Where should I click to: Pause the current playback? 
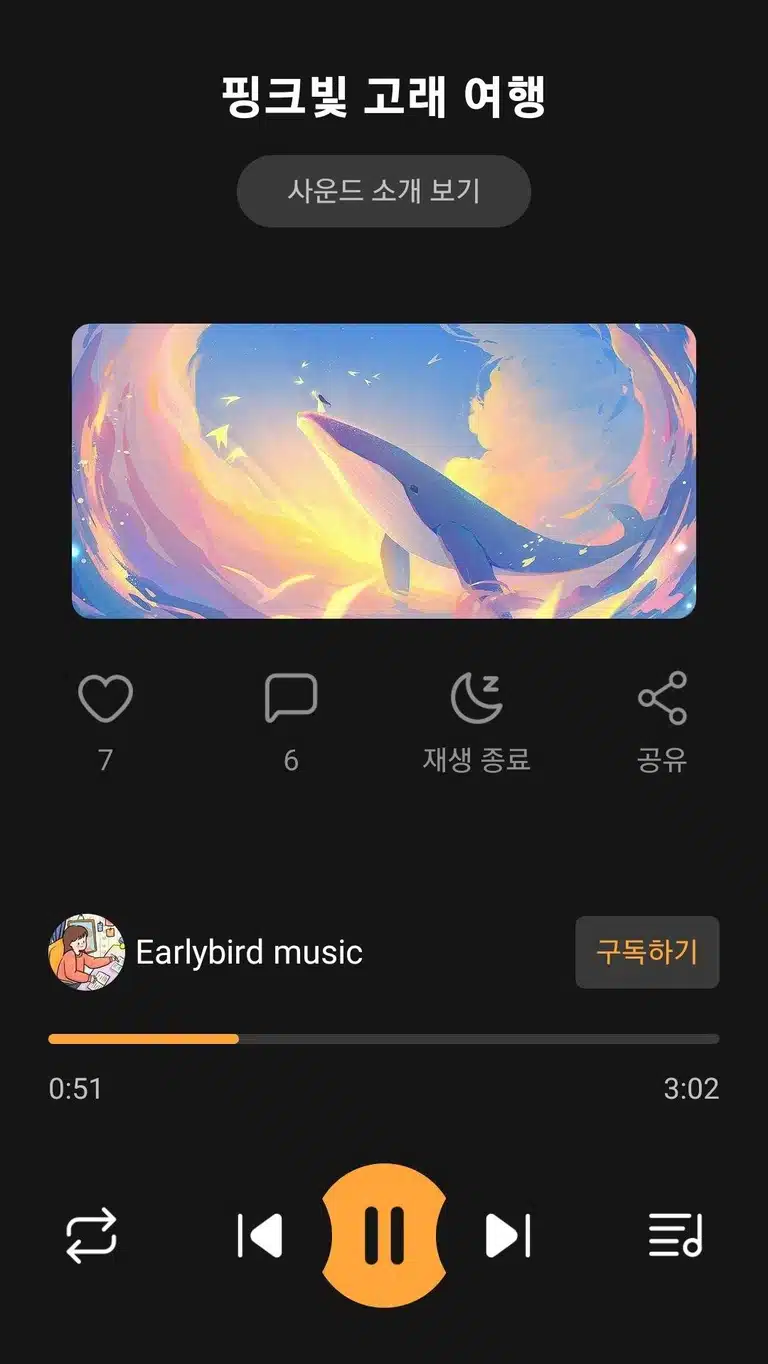[x=384, y=1236]
